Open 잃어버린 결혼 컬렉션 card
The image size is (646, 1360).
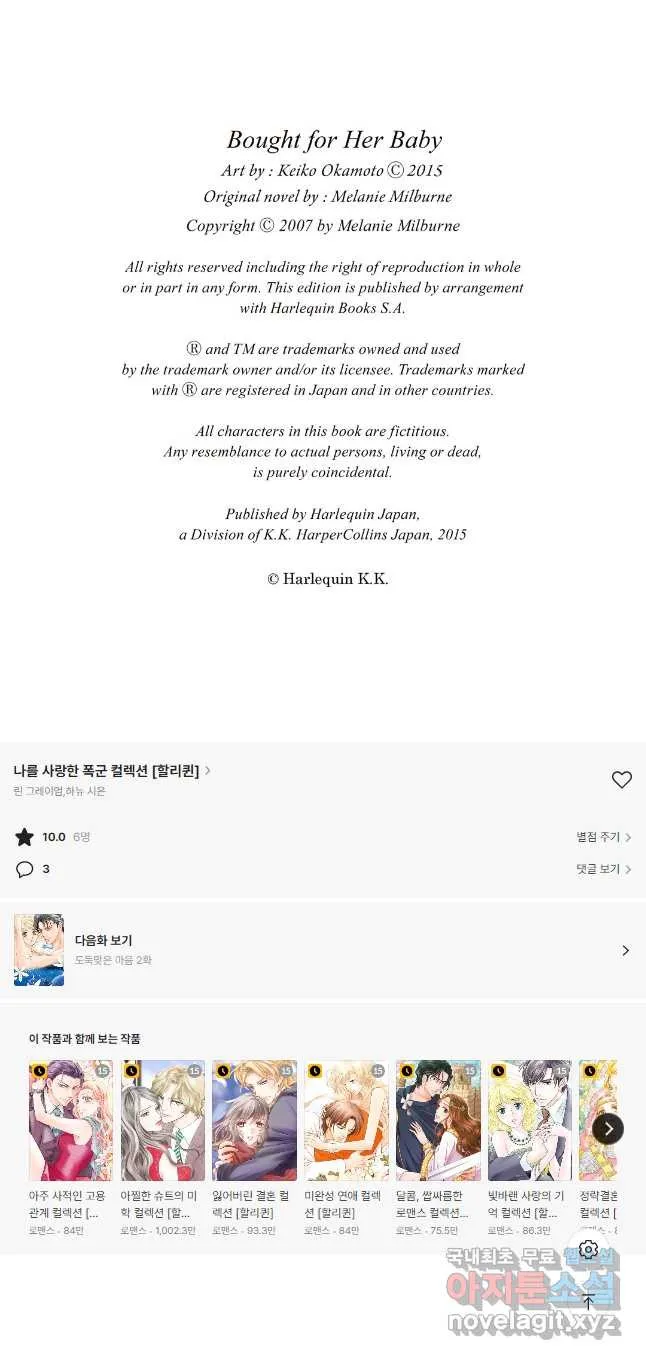click(254, 1148)
